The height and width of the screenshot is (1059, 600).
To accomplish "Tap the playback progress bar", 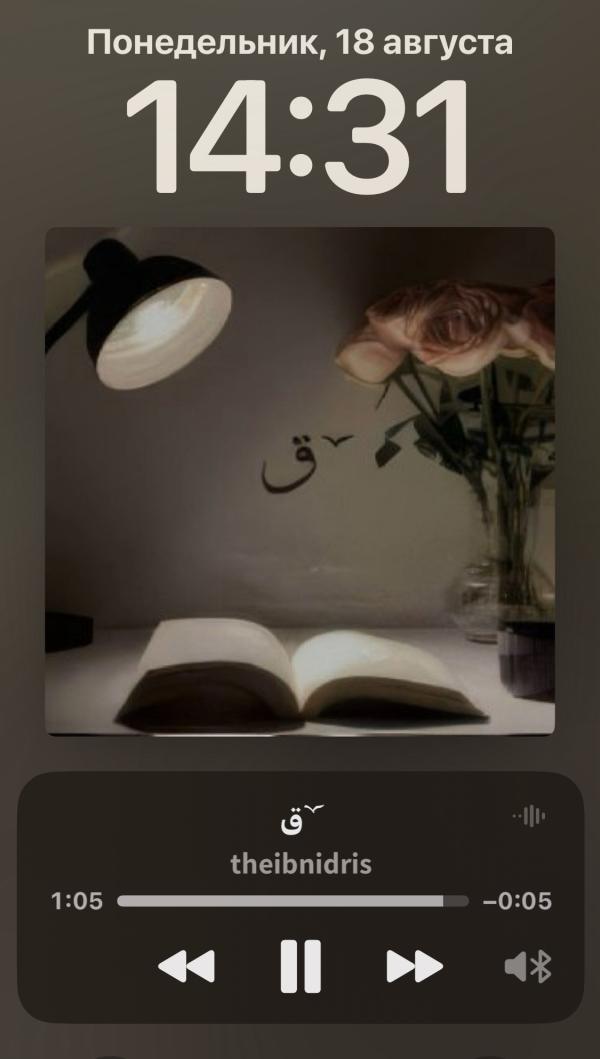I will point(292,901).
